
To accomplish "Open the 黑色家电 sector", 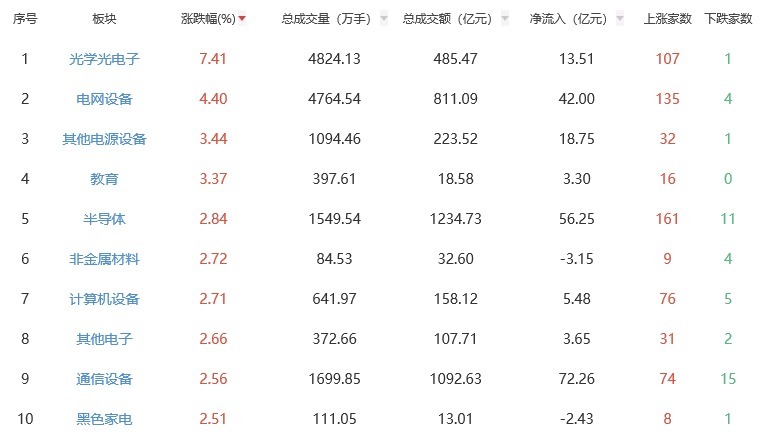I will [104, 419].
